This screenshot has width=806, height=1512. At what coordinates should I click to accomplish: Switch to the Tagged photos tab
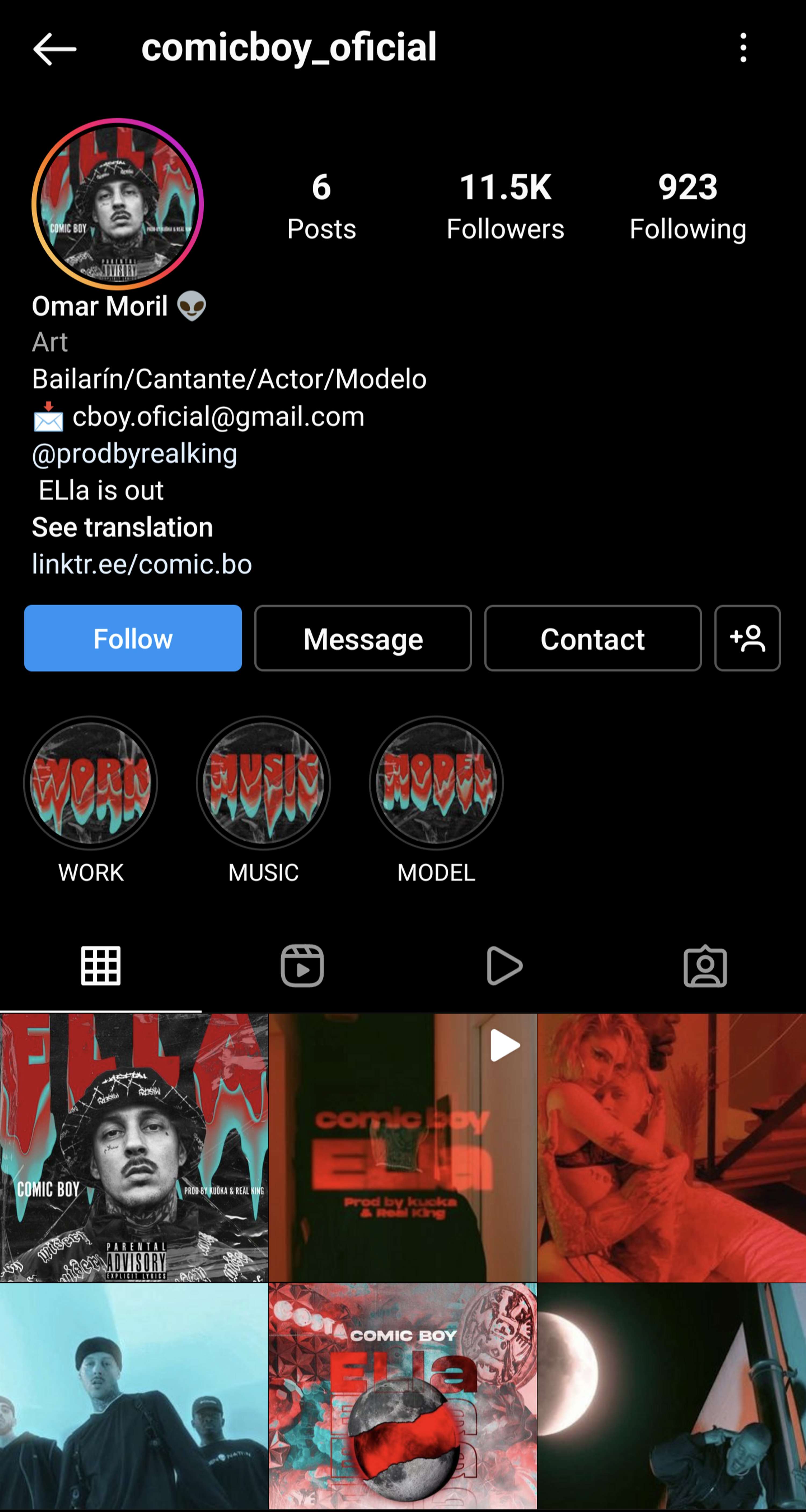click(705, 966)
